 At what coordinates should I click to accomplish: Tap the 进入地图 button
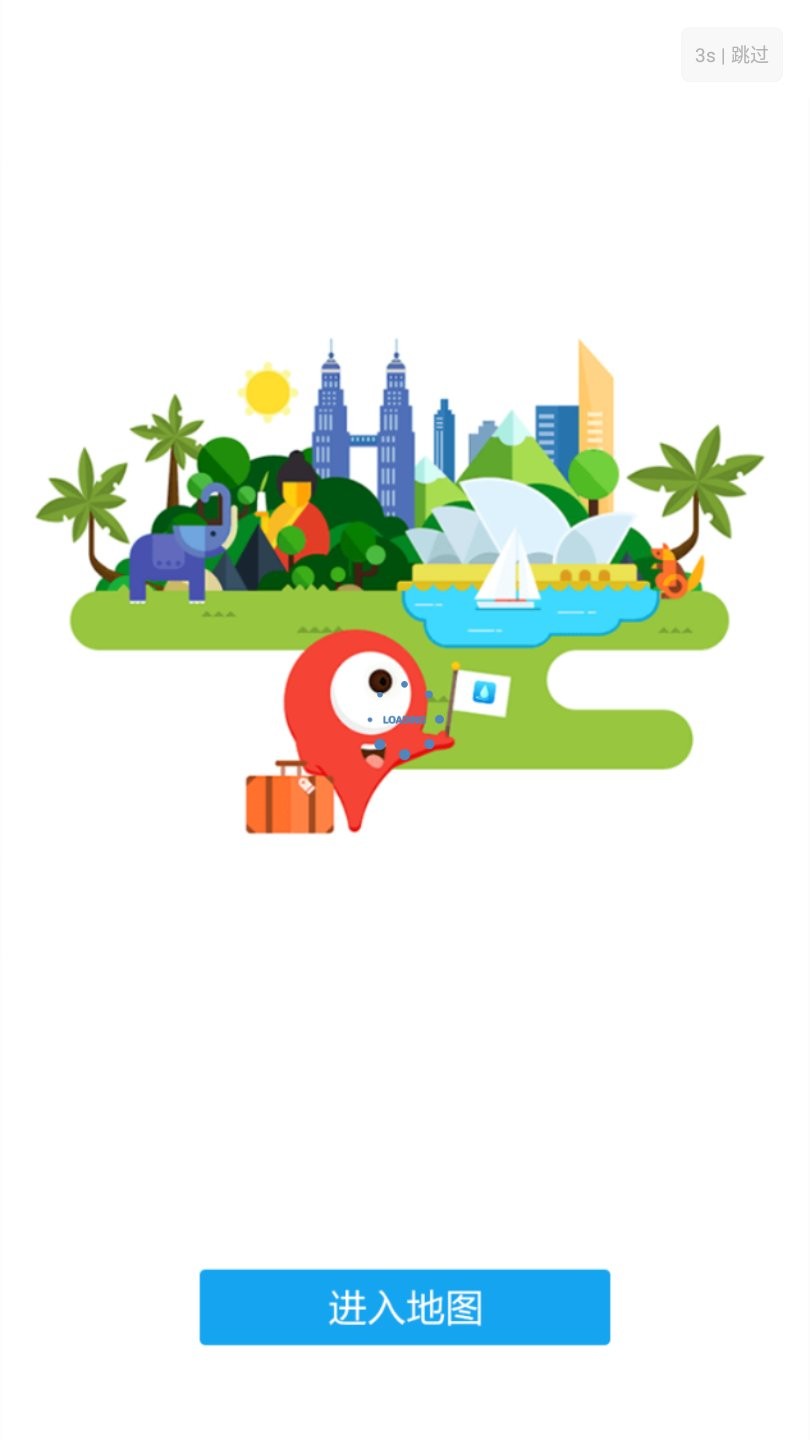[x=405, y=1307]
